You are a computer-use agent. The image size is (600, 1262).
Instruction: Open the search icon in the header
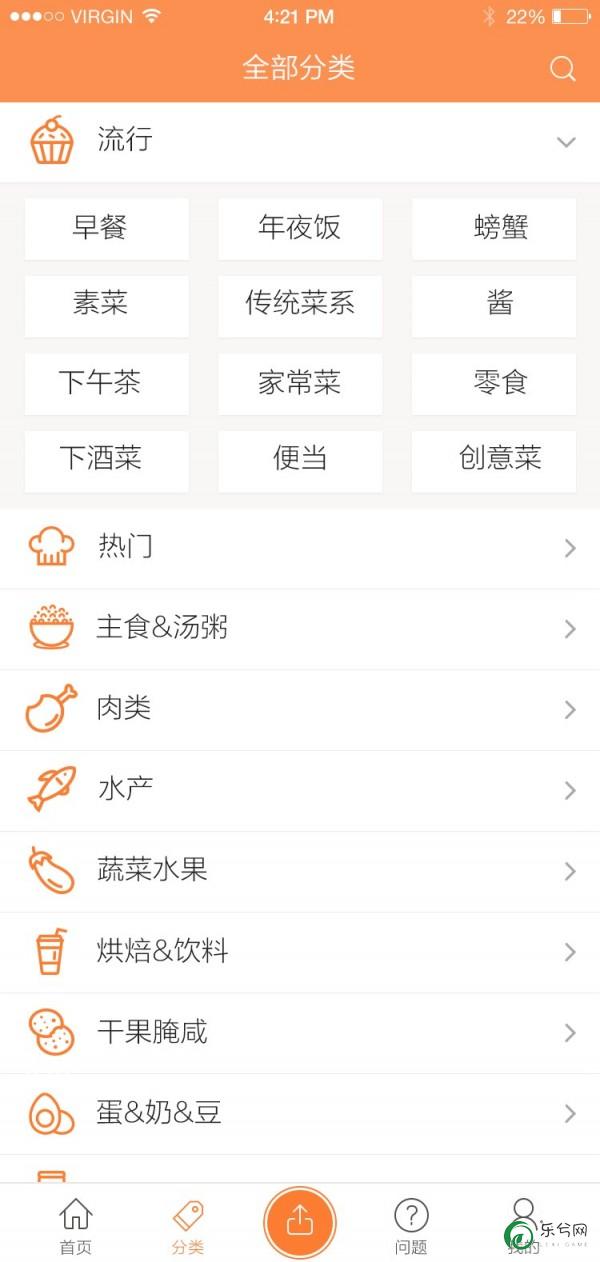(x=563, y=68)
